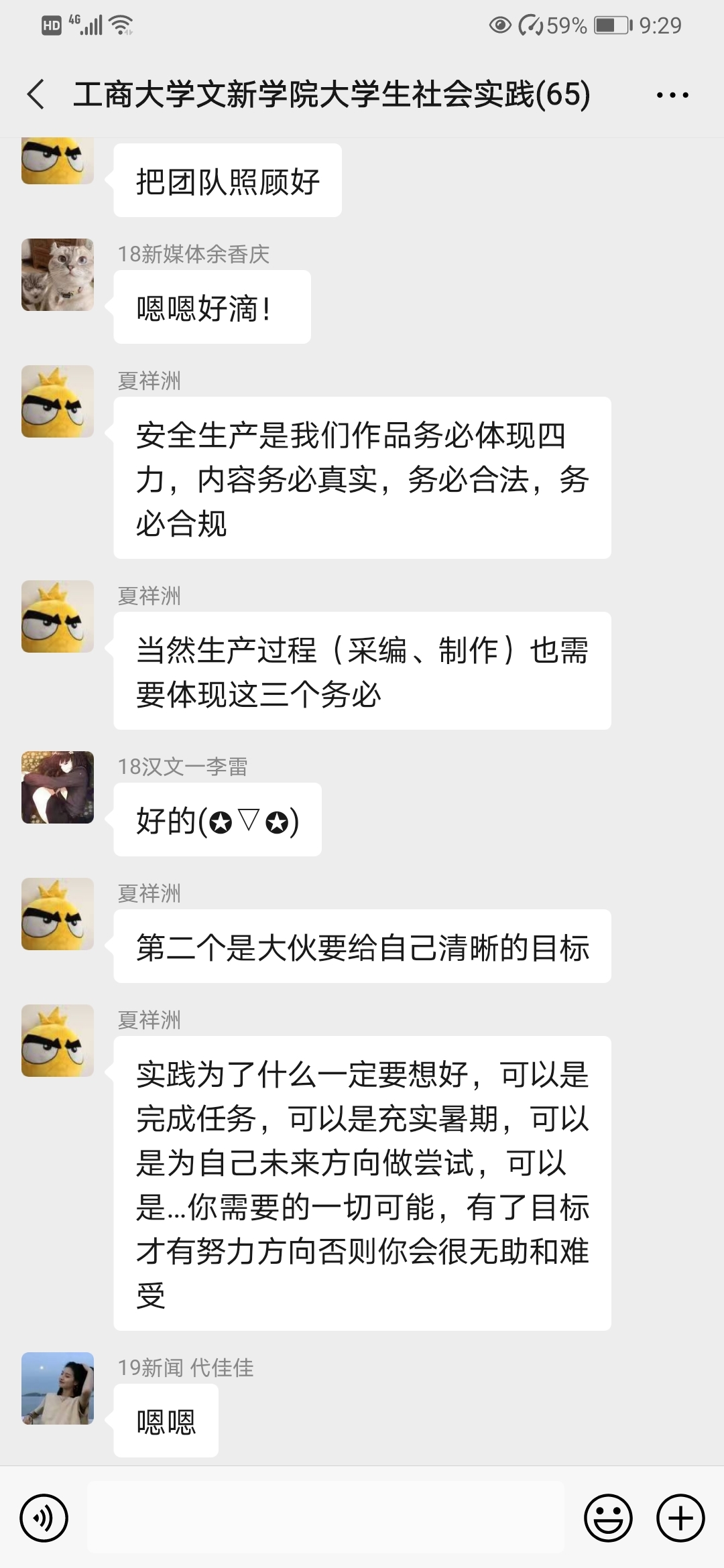Switch to voice message input
Image resolution: width=724 pixels, height=1568 pixels.
[44, 1518]
